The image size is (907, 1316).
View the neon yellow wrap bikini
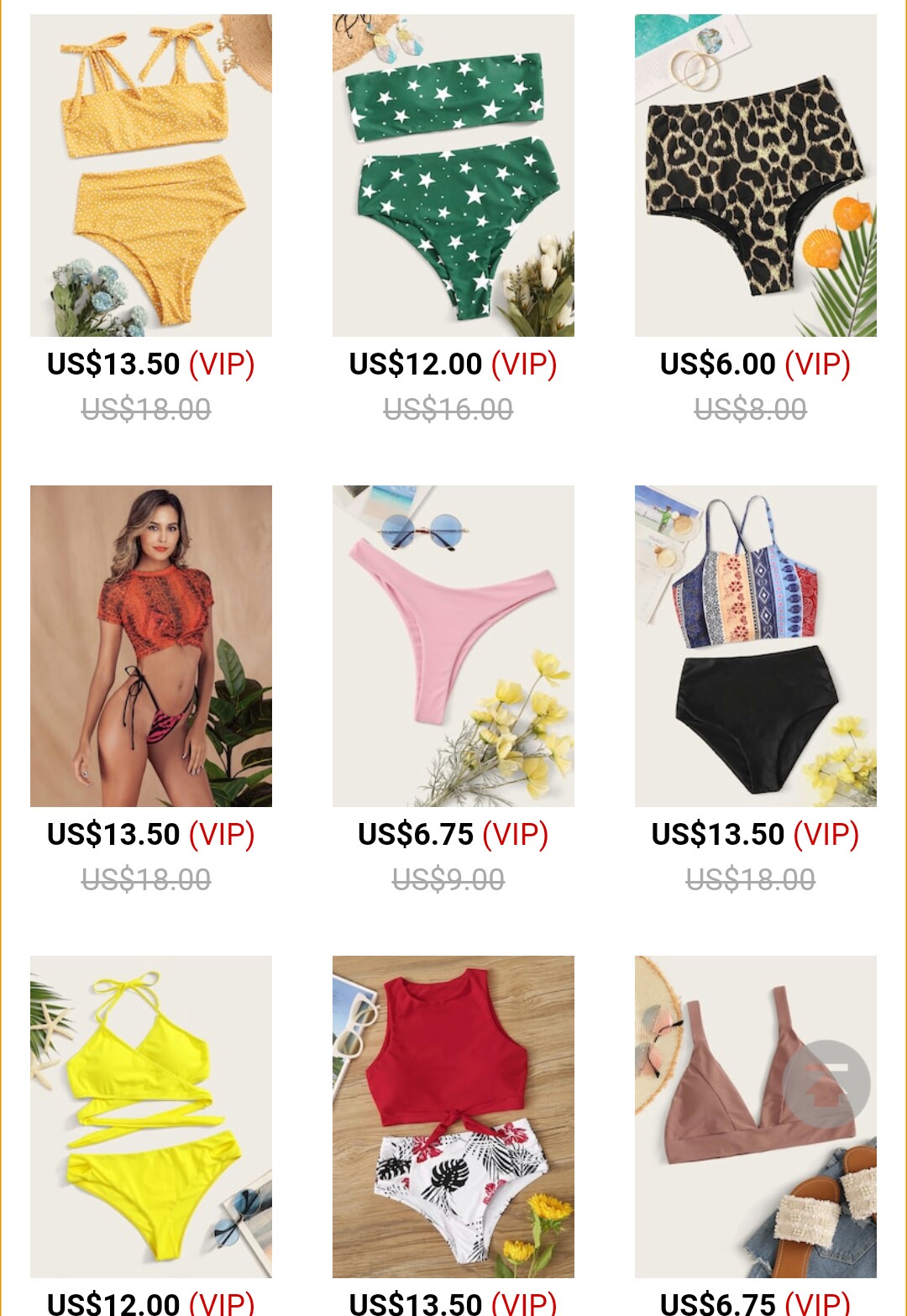(x=151, y=1116)
